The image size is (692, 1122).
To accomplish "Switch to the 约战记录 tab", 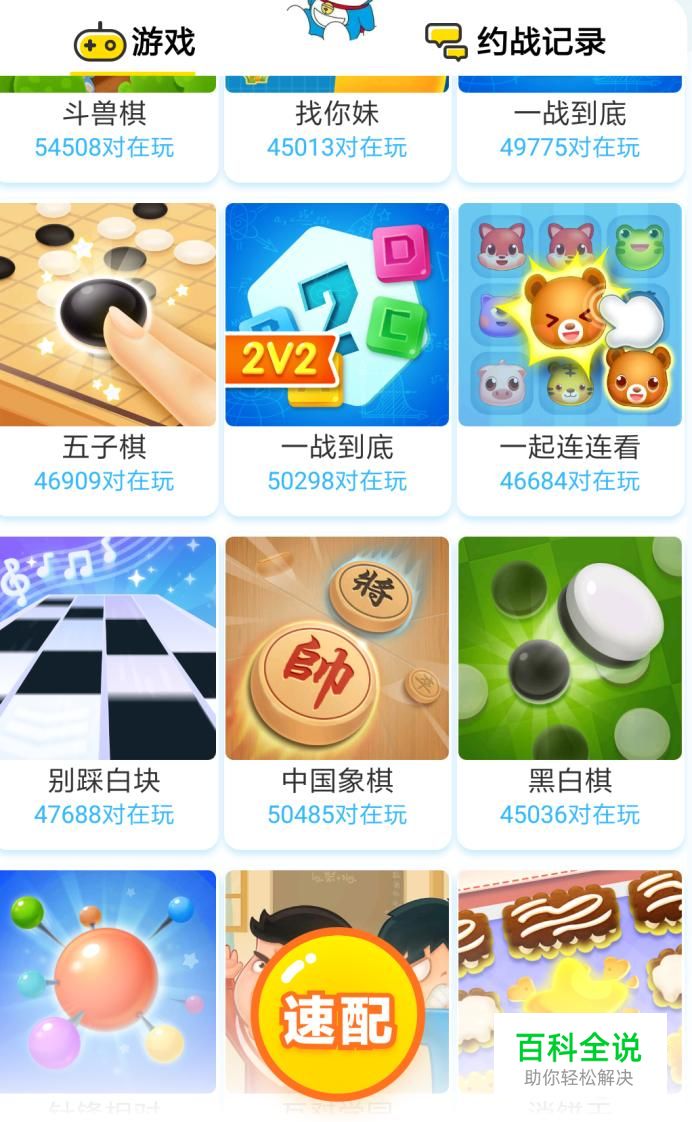I will [x=516, y=42].
